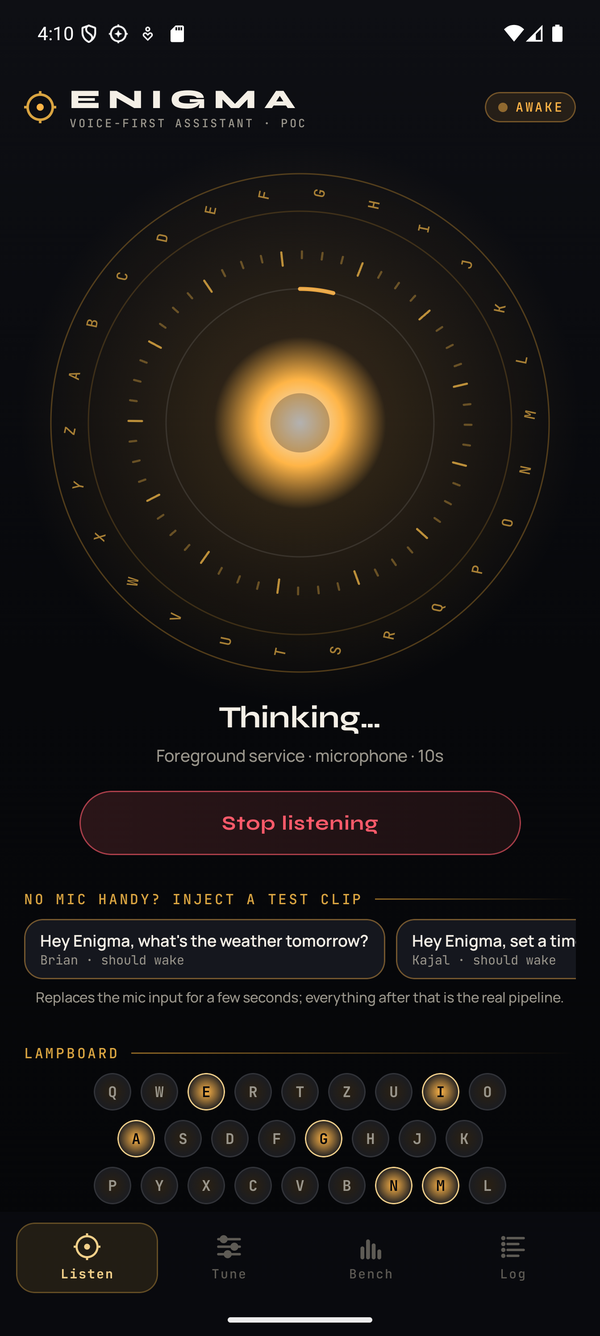Go to the Log tab
600x1336 pixels.
513,1258
